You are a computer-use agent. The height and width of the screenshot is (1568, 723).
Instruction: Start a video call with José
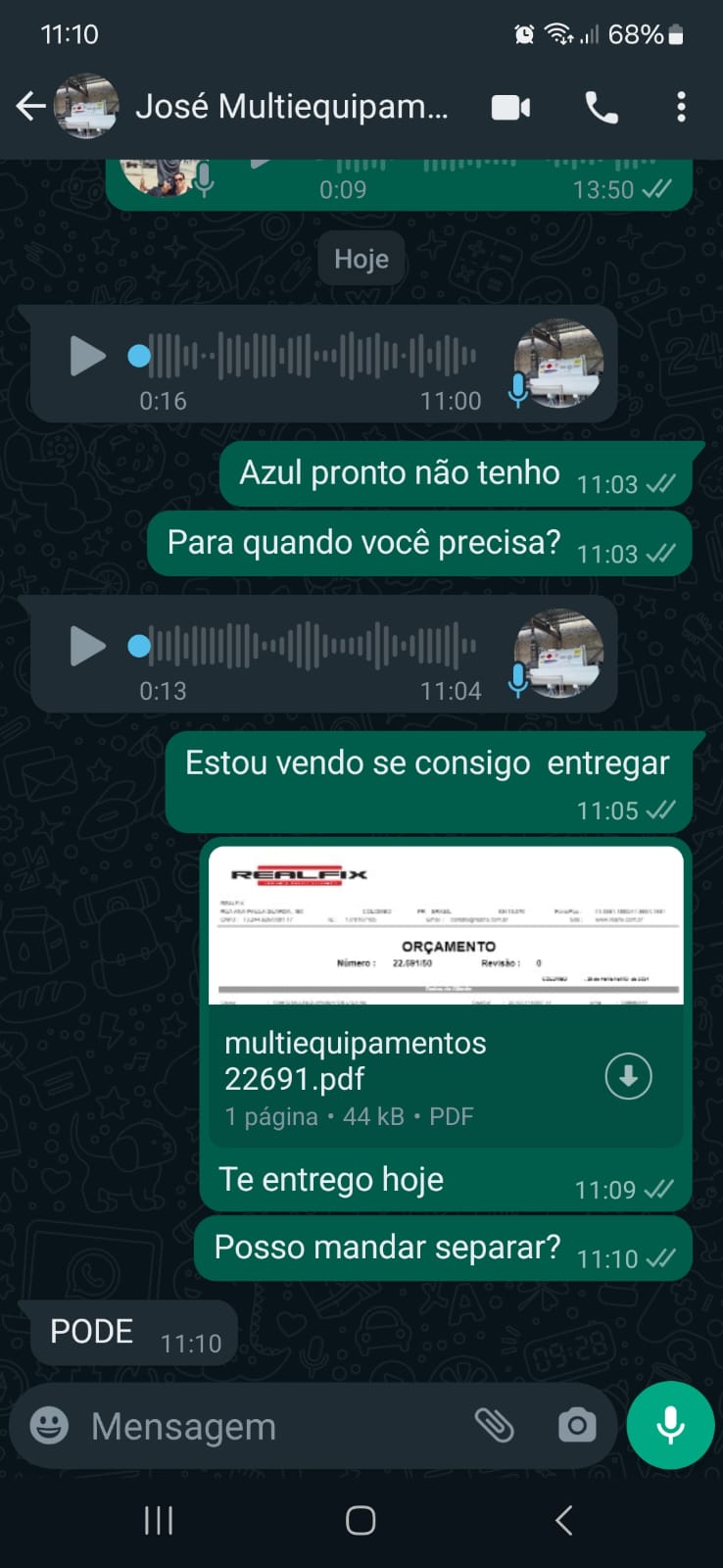coord(510,107)
